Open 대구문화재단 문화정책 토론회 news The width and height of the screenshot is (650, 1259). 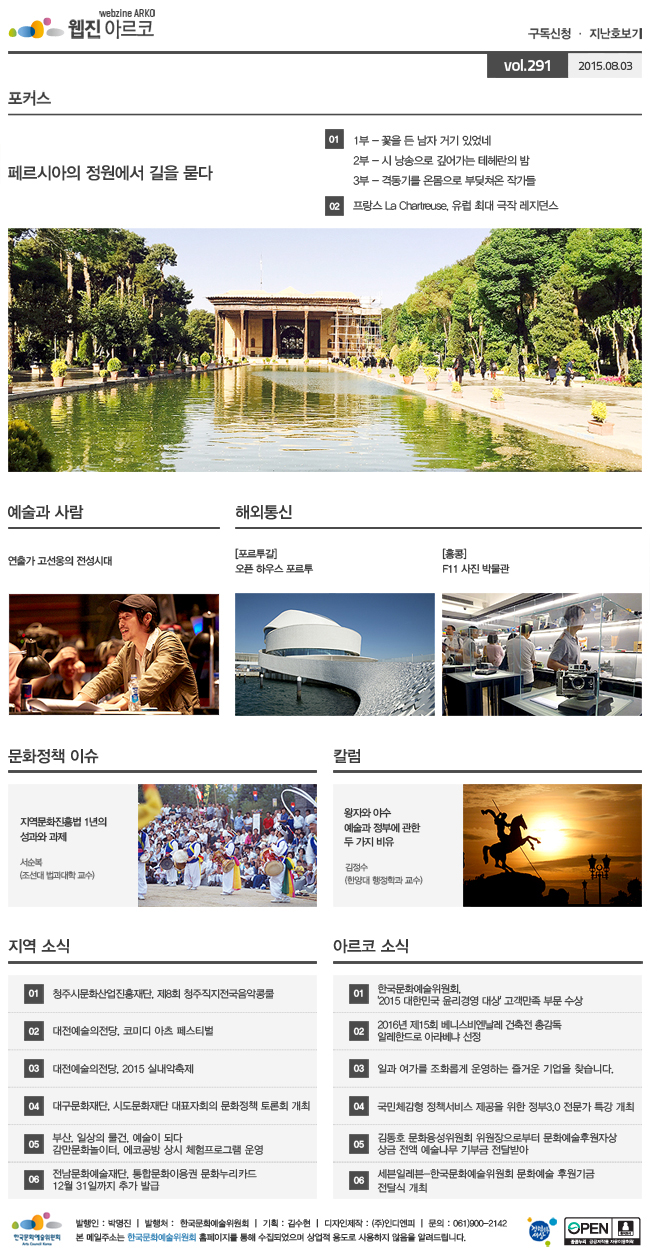(181, 1106)
